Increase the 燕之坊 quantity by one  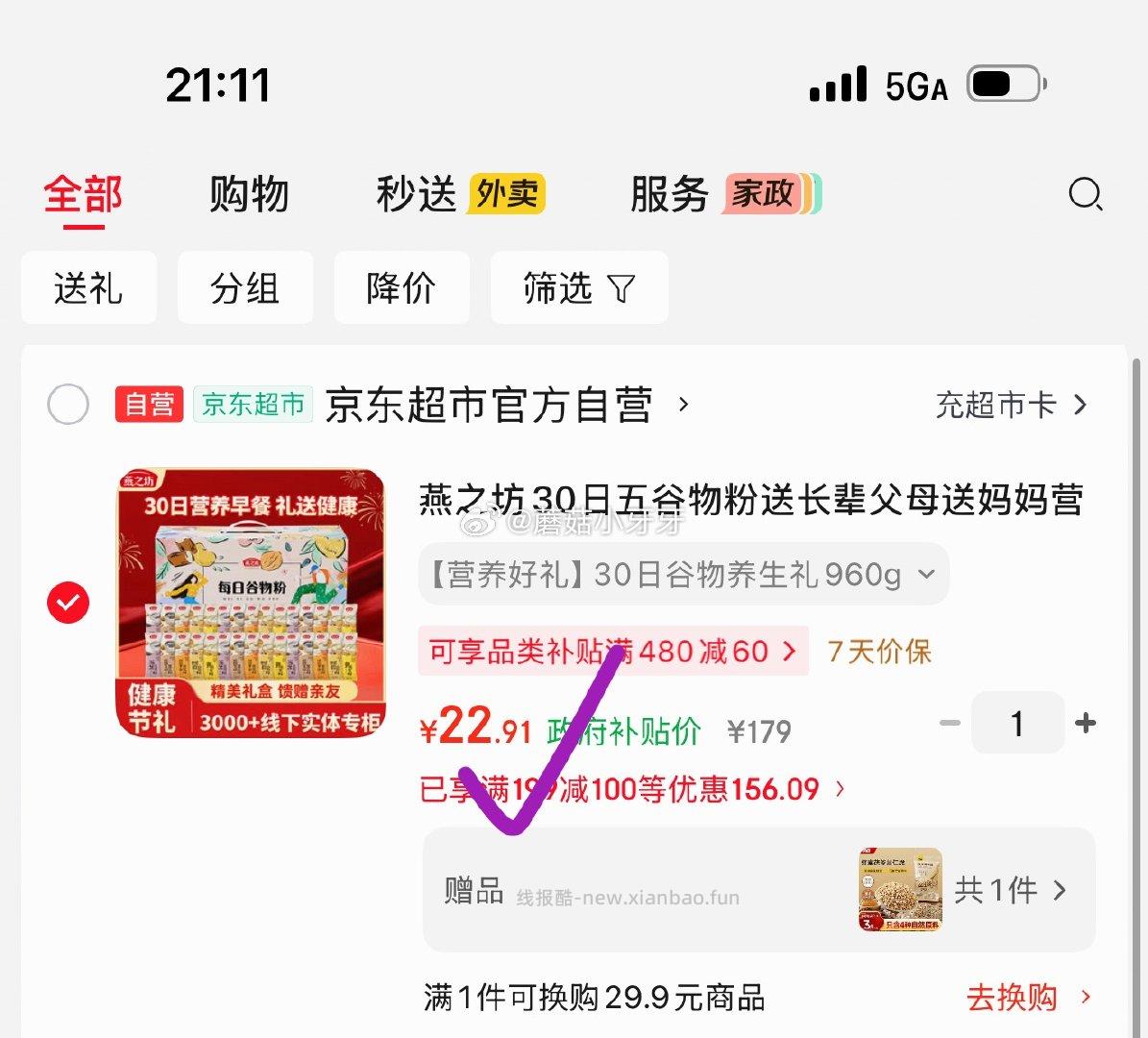coord(1086,723)
